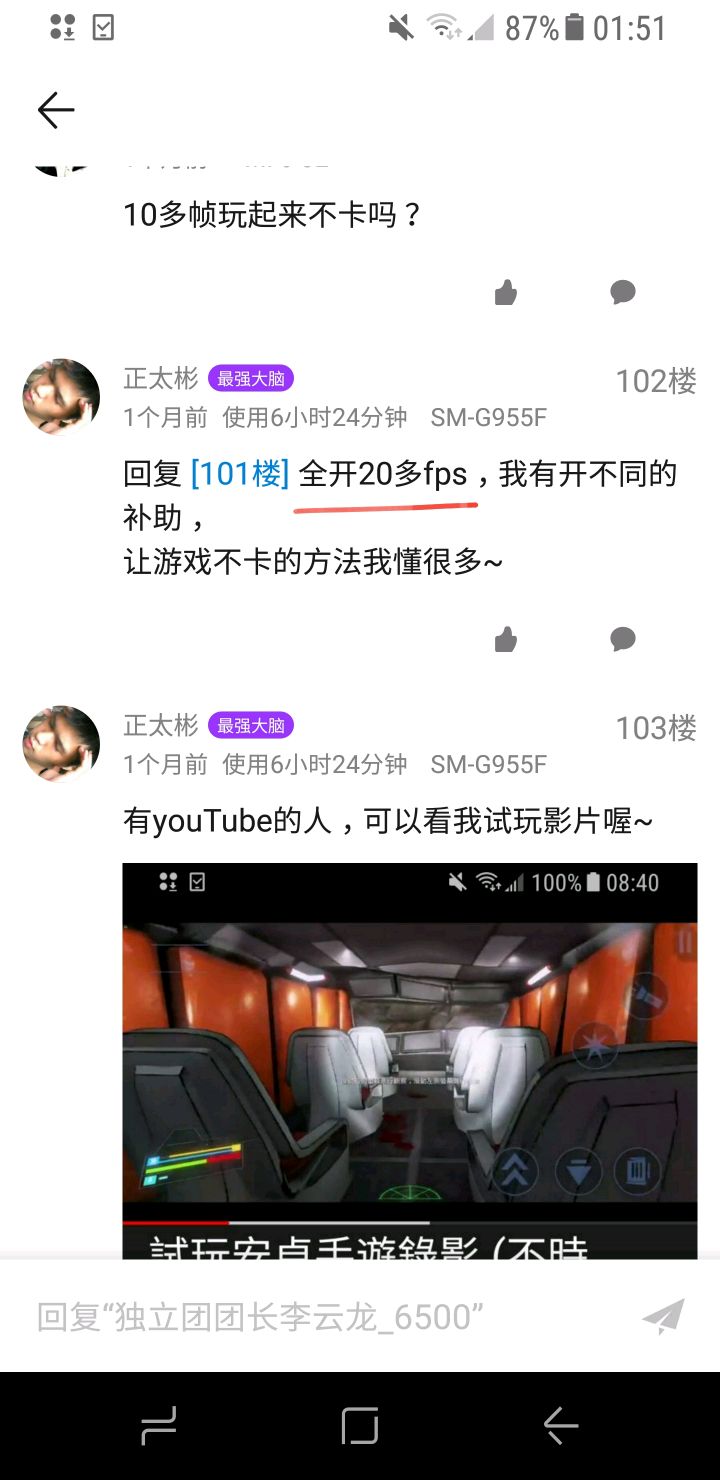Like the 102楼 post by 正太彬
Screen dimensions: 720x1480
(506, 639)
